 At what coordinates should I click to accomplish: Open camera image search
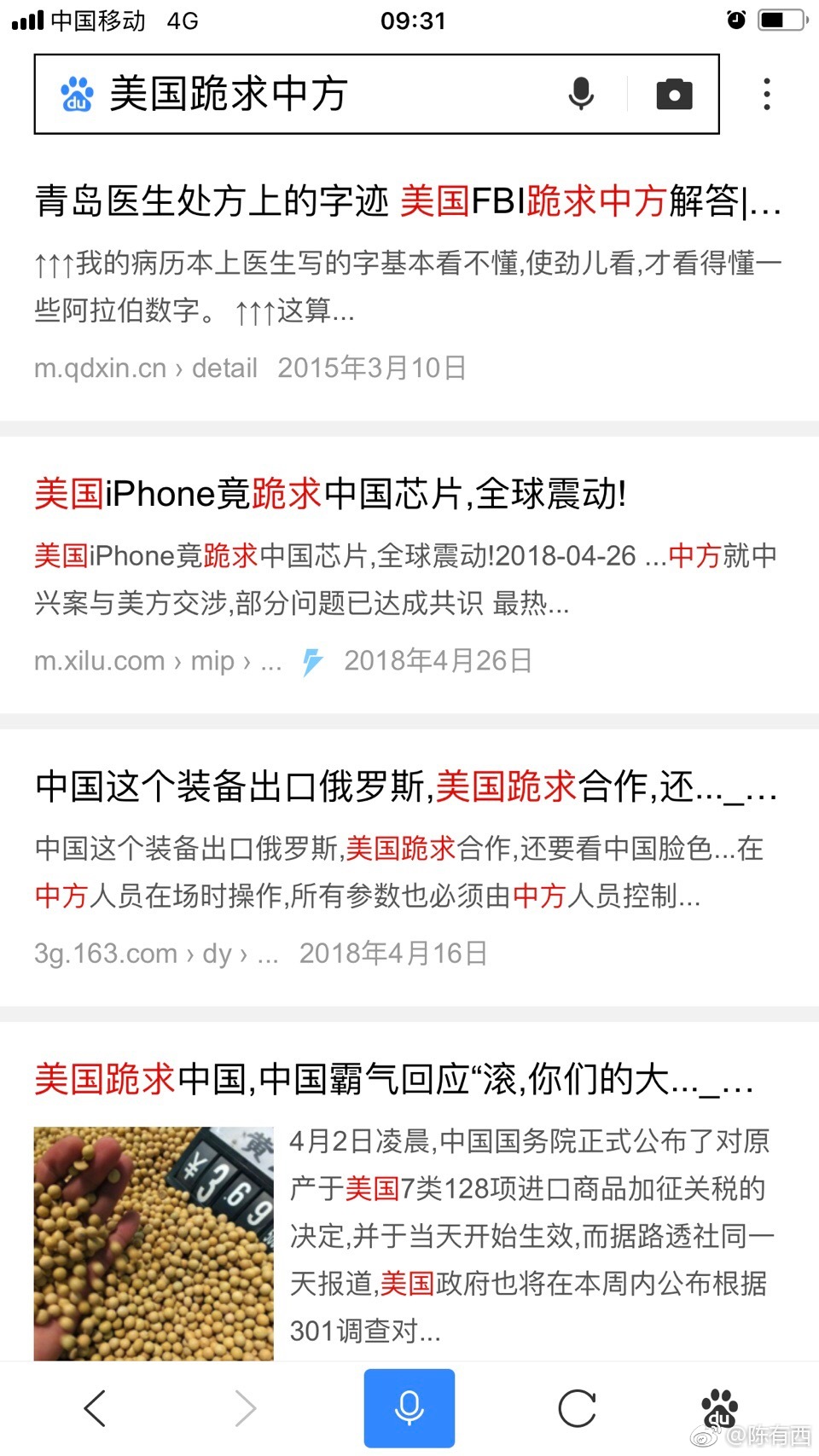pos(674,94)
